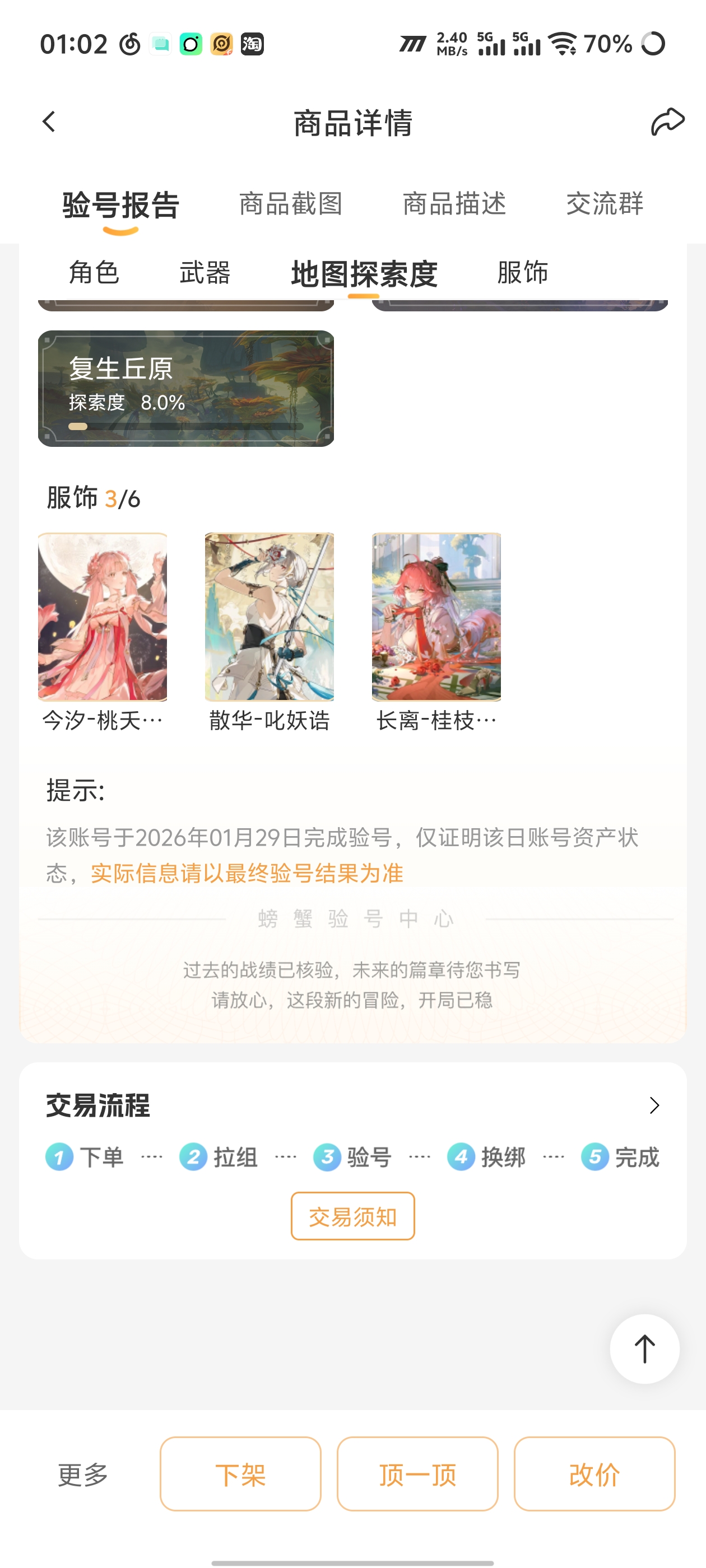Viewport: 706px width, 1568px height.
Task: Open the 长离 outfit card
Action: (436, 617)
